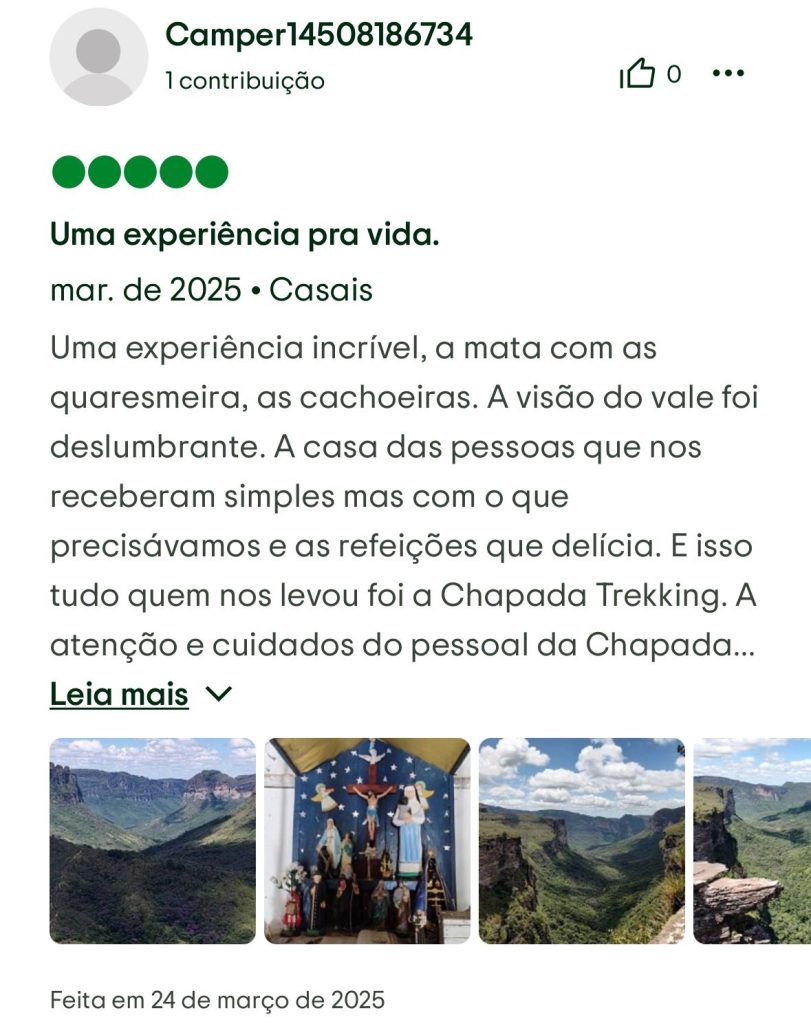Viewport: 811px width, 1024px height.
Task: Open the partially visible cliff ledge photo
Action: coord(752,841)
